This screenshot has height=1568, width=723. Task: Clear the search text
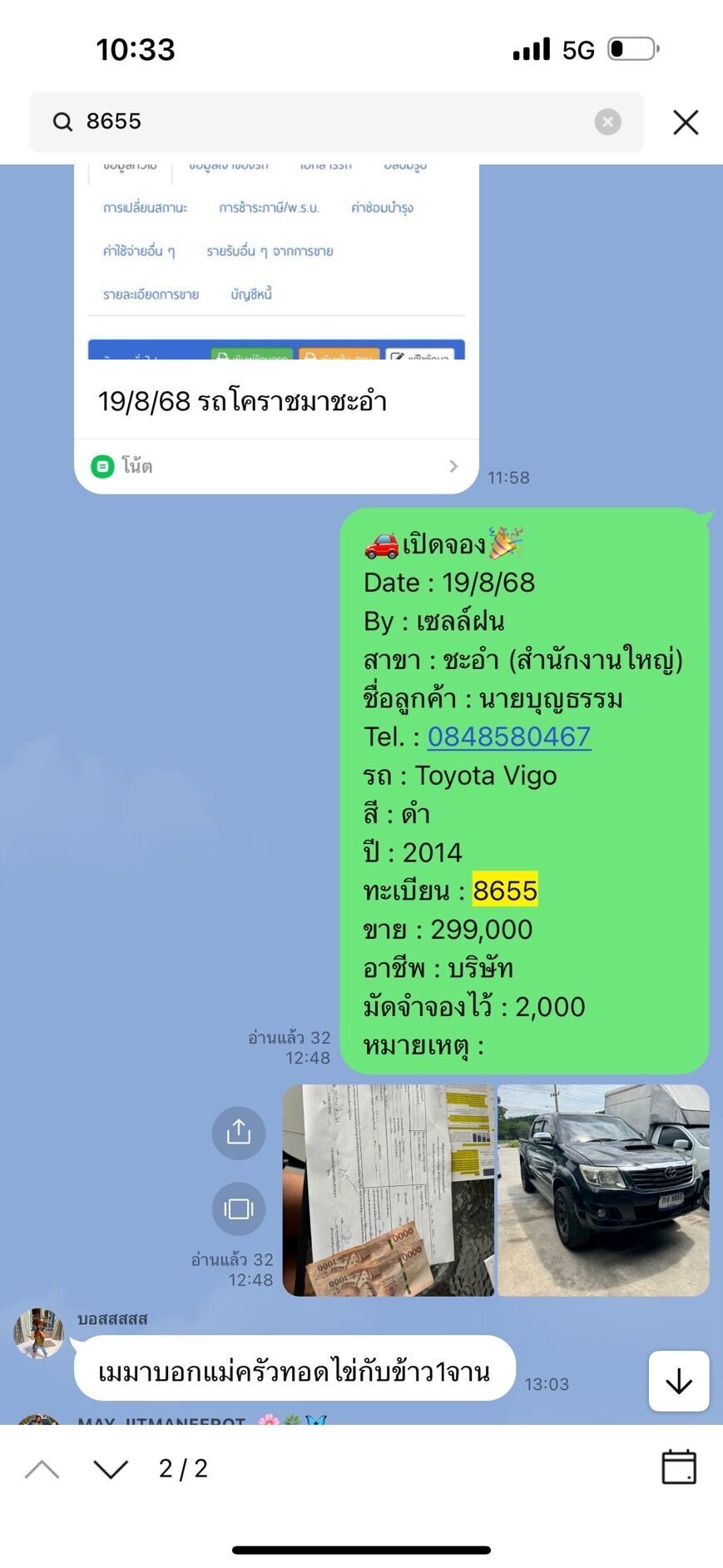click(x=607, y=122)
